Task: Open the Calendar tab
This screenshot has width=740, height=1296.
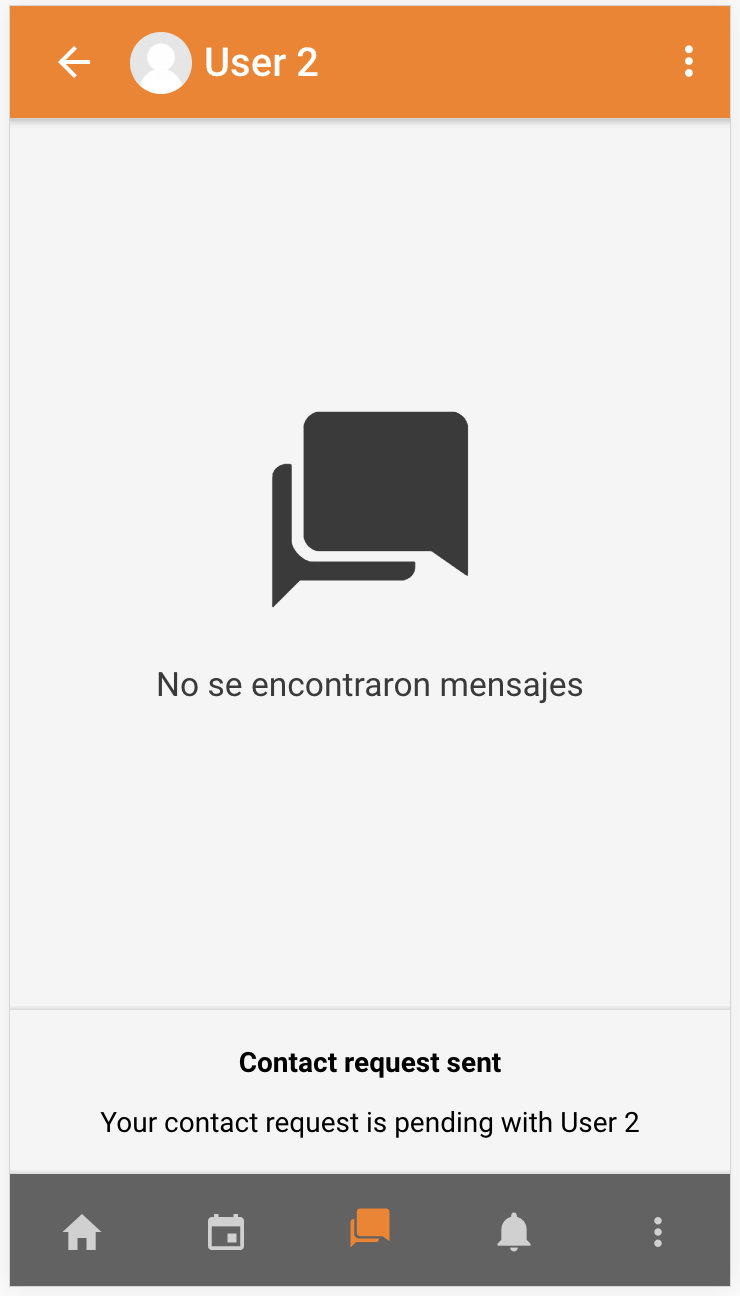Action: (x=226, y=1232)
